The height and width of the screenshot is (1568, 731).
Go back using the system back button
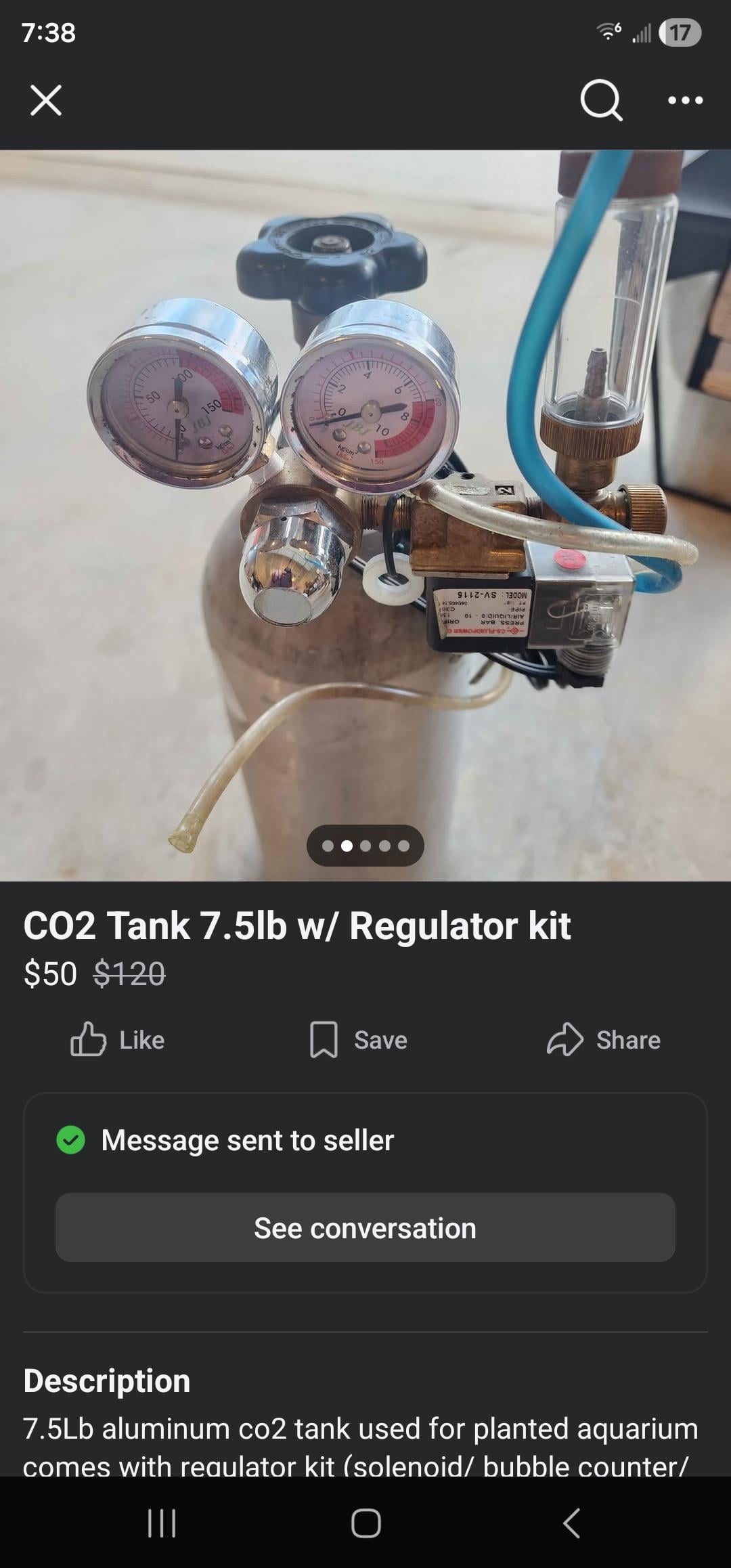point(571,1523)
